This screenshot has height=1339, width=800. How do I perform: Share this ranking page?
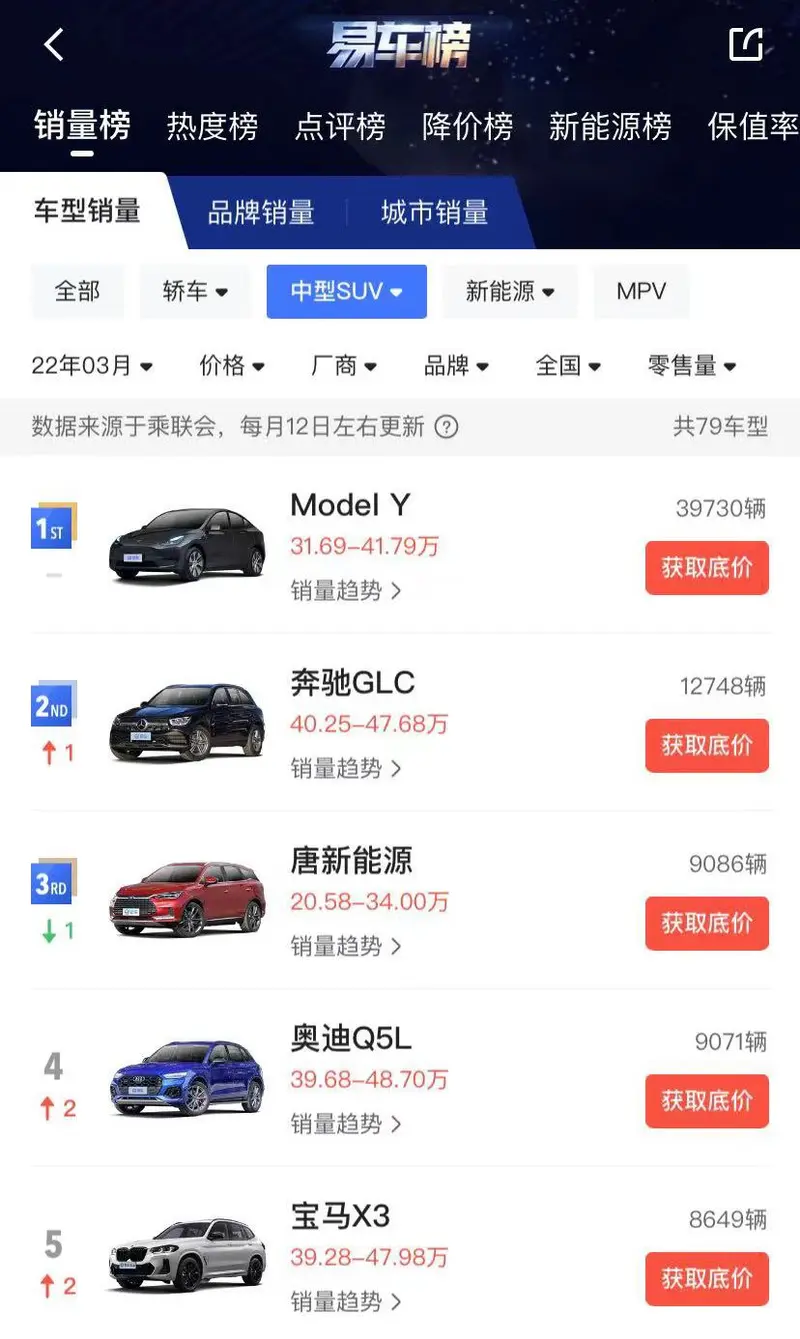(x=746, y=44)
